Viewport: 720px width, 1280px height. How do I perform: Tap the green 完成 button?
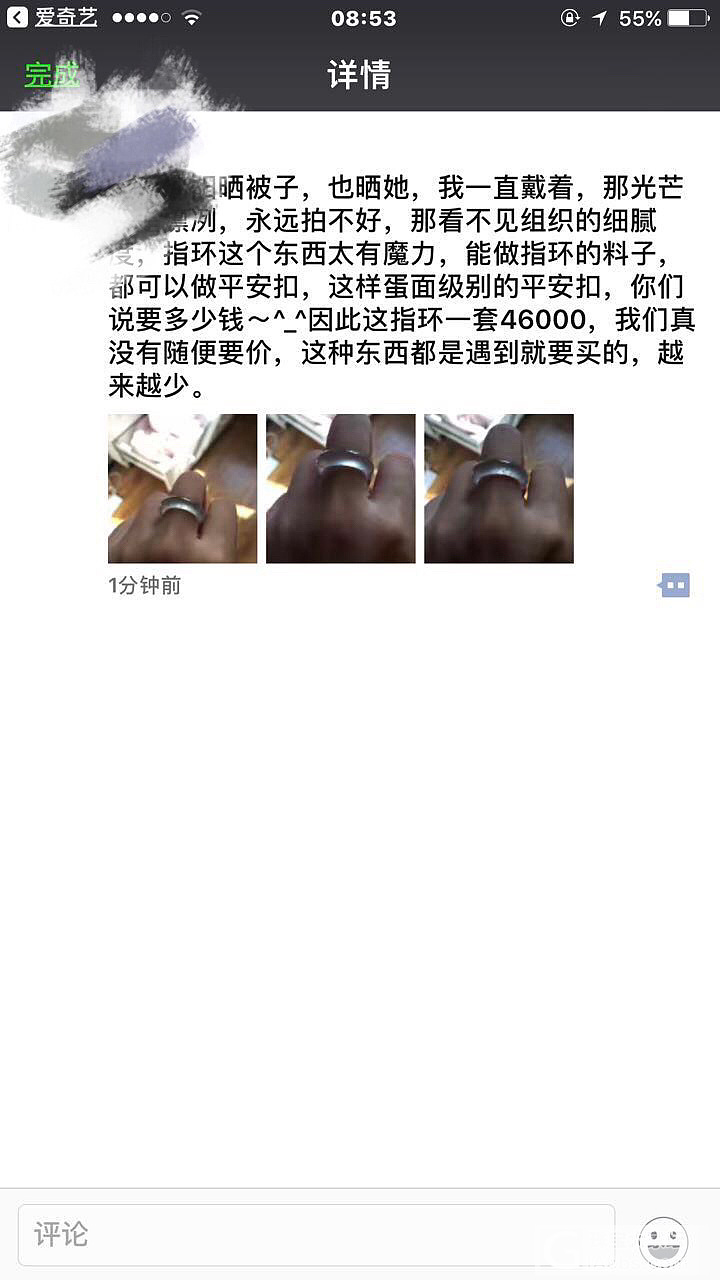coord(51,74)
